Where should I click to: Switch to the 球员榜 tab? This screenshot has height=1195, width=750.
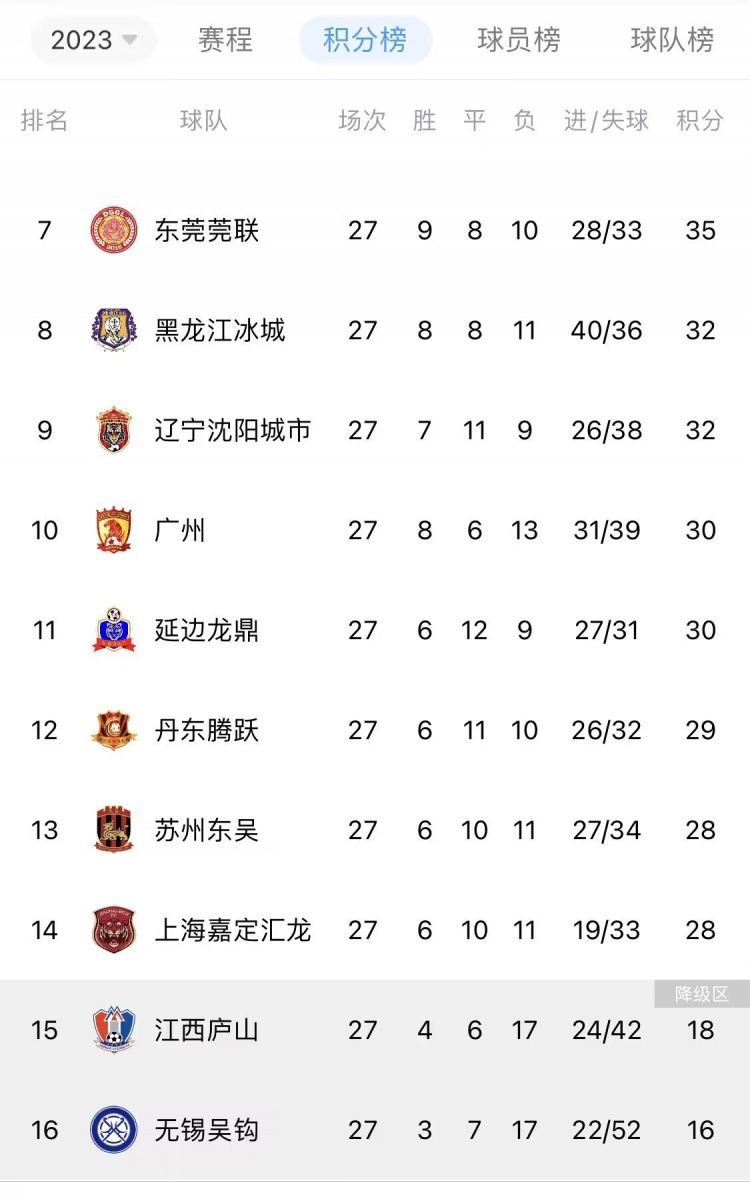(x=519, y=40)
